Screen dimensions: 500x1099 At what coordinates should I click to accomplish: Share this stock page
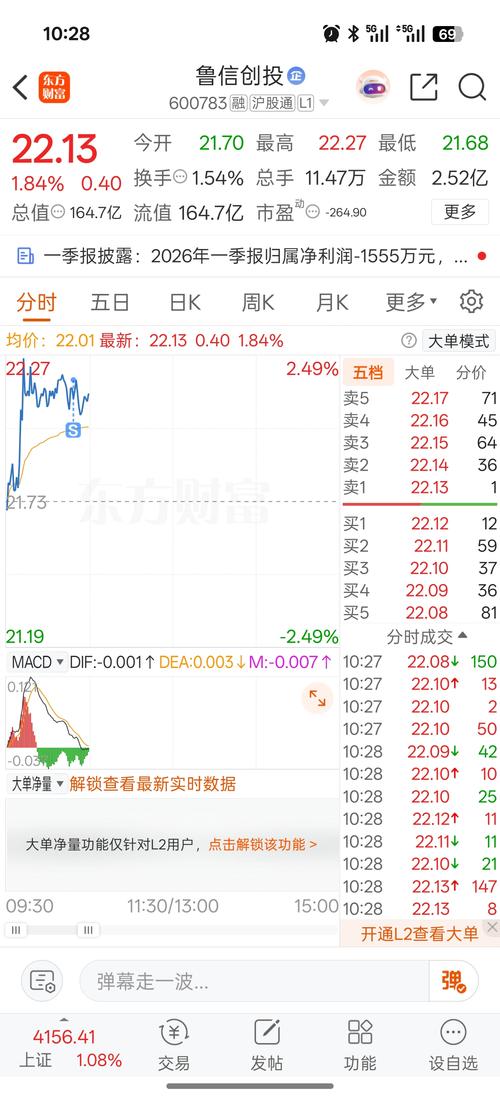(424, 88)
